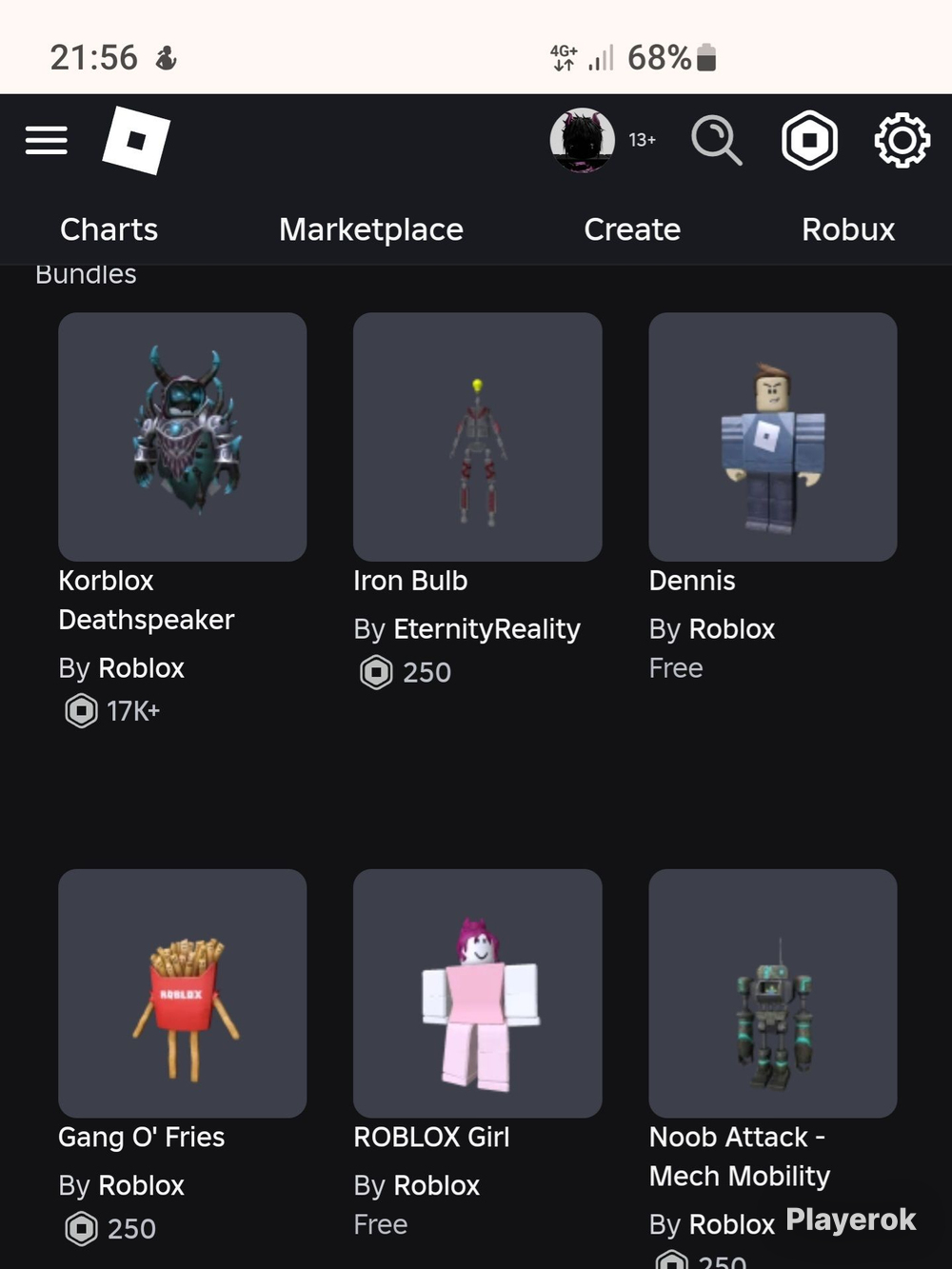
Task: View the Iron Bulb bundle
Action: [477, 437]
